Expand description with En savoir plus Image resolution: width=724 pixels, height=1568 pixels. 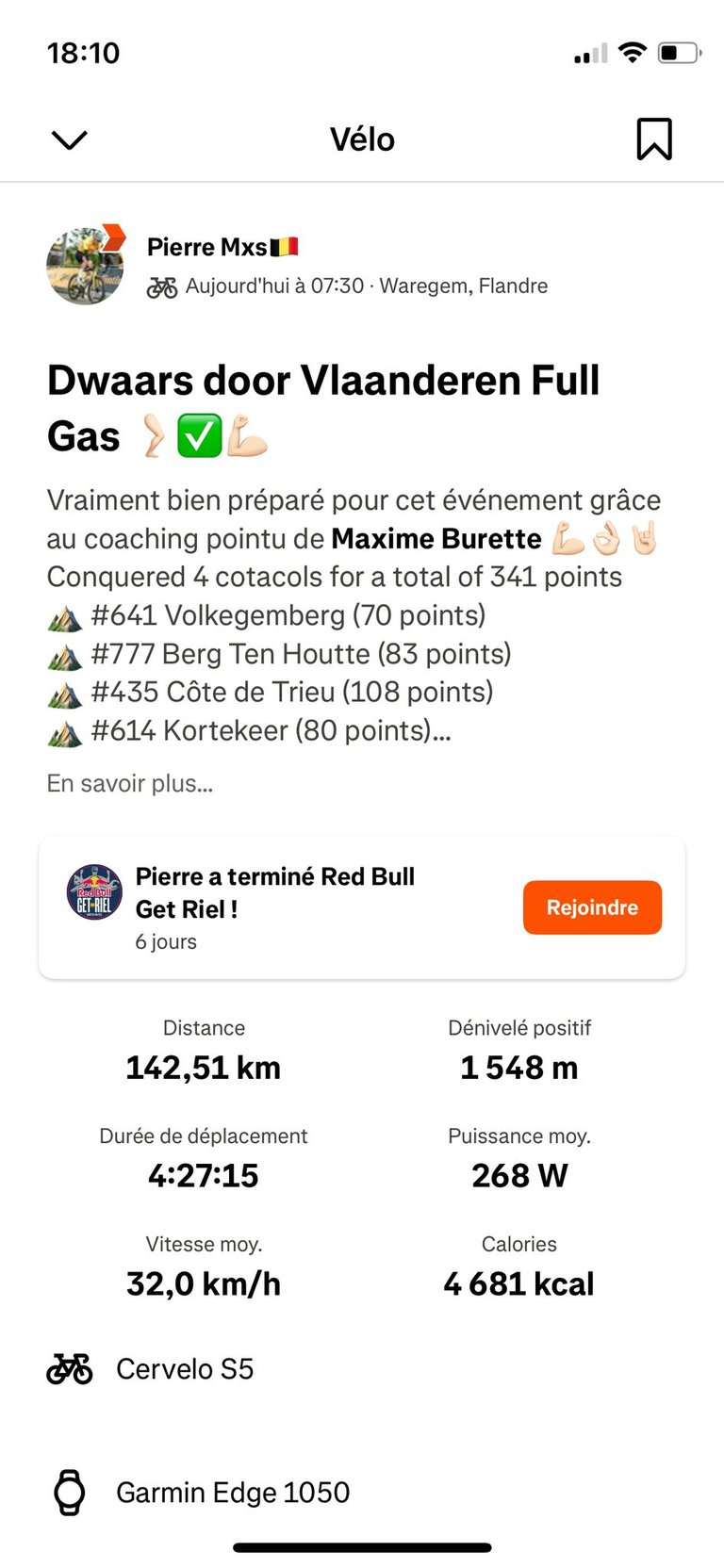(130, 784)
